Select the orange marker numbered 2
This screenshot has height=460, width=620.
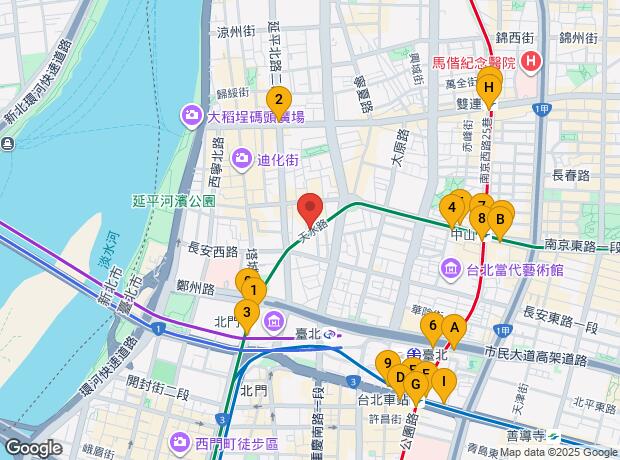[279, 100]
